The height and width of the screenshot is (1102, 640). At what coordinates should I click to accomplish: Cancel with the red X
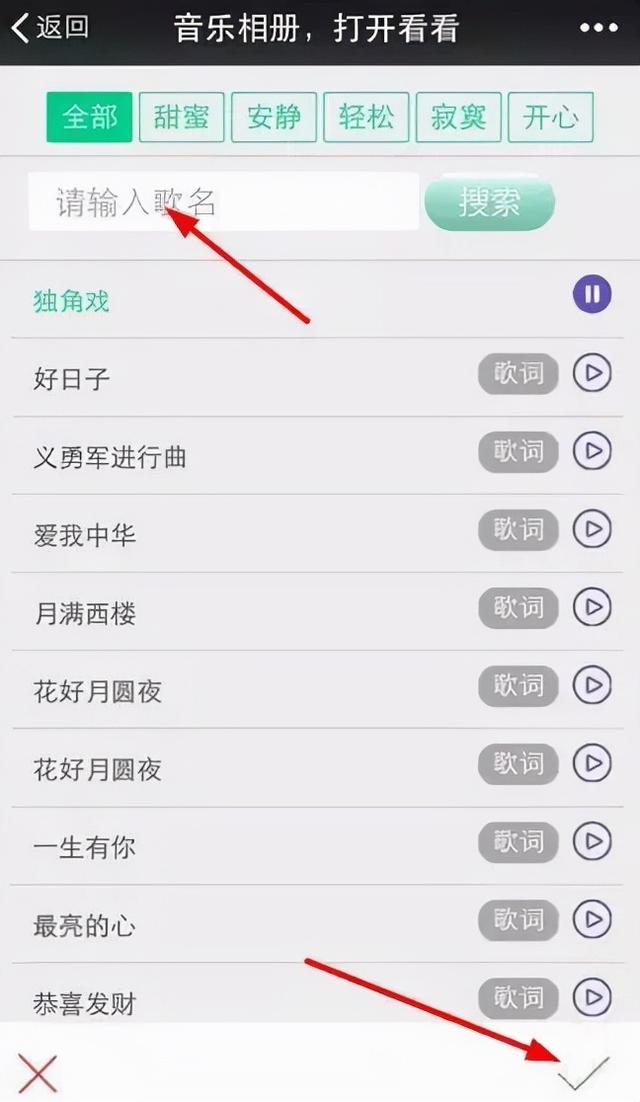(38, 1074)
